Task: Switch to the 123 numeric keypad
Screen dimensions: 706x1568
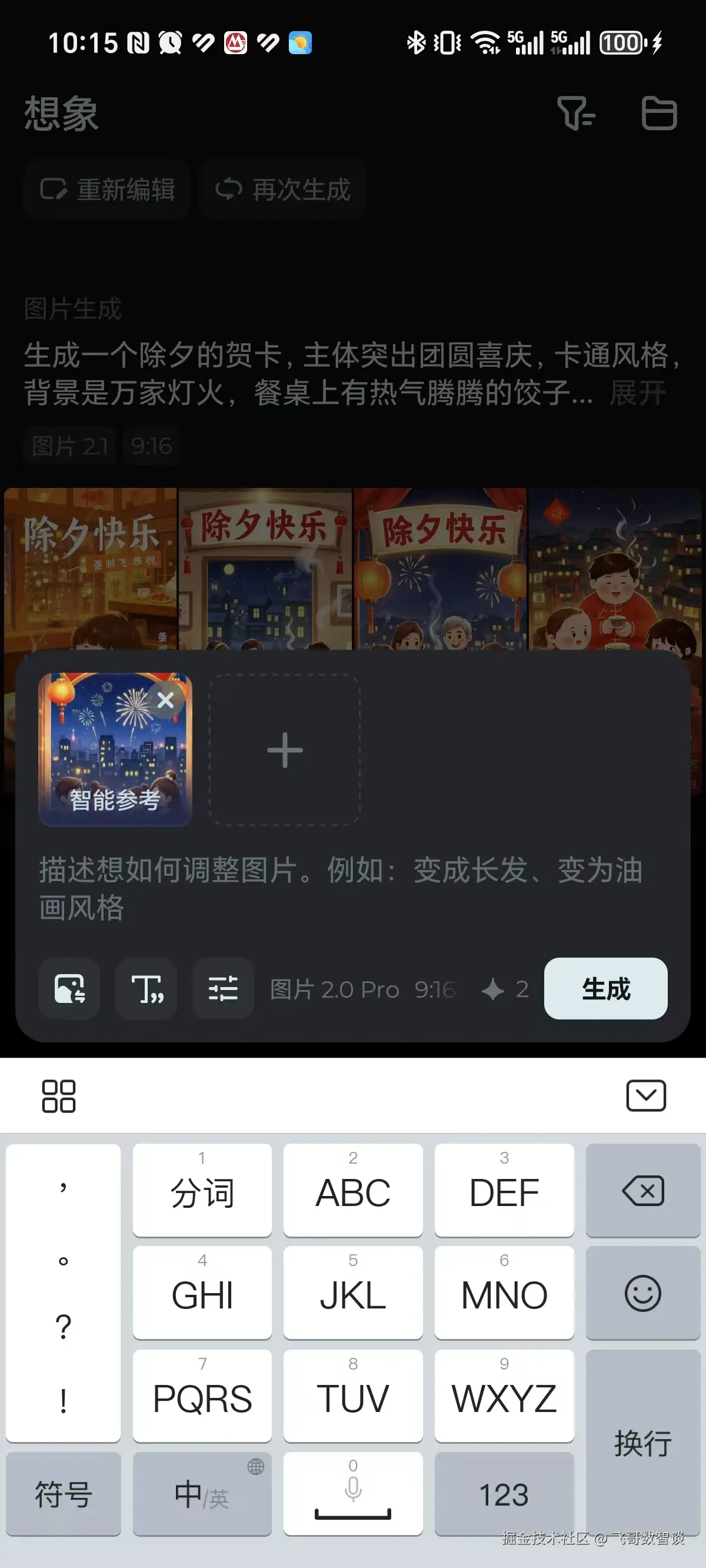Action: (504, 1494)
